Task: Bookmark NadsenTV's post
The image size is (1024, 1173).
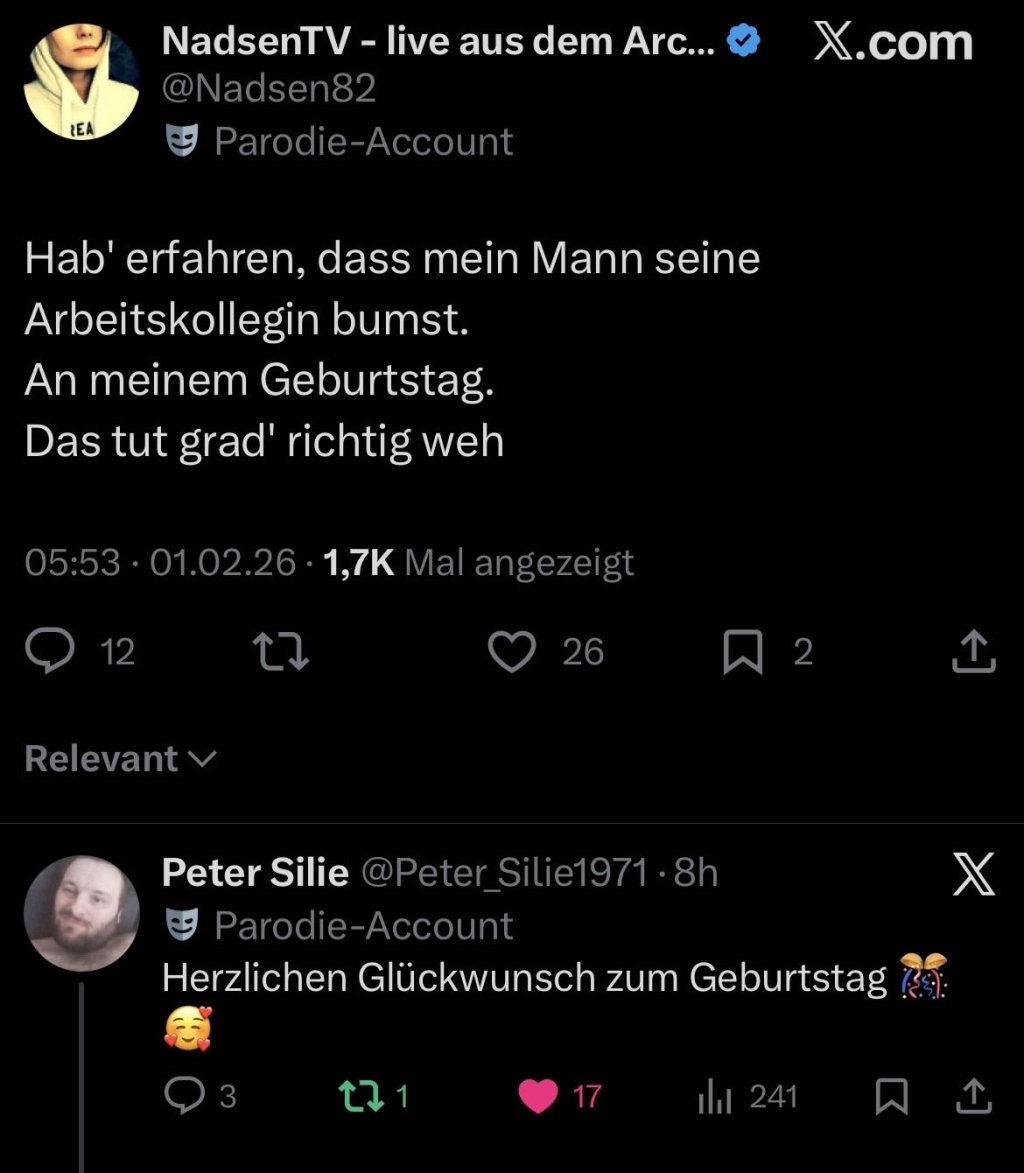Action: click(742, 652)
